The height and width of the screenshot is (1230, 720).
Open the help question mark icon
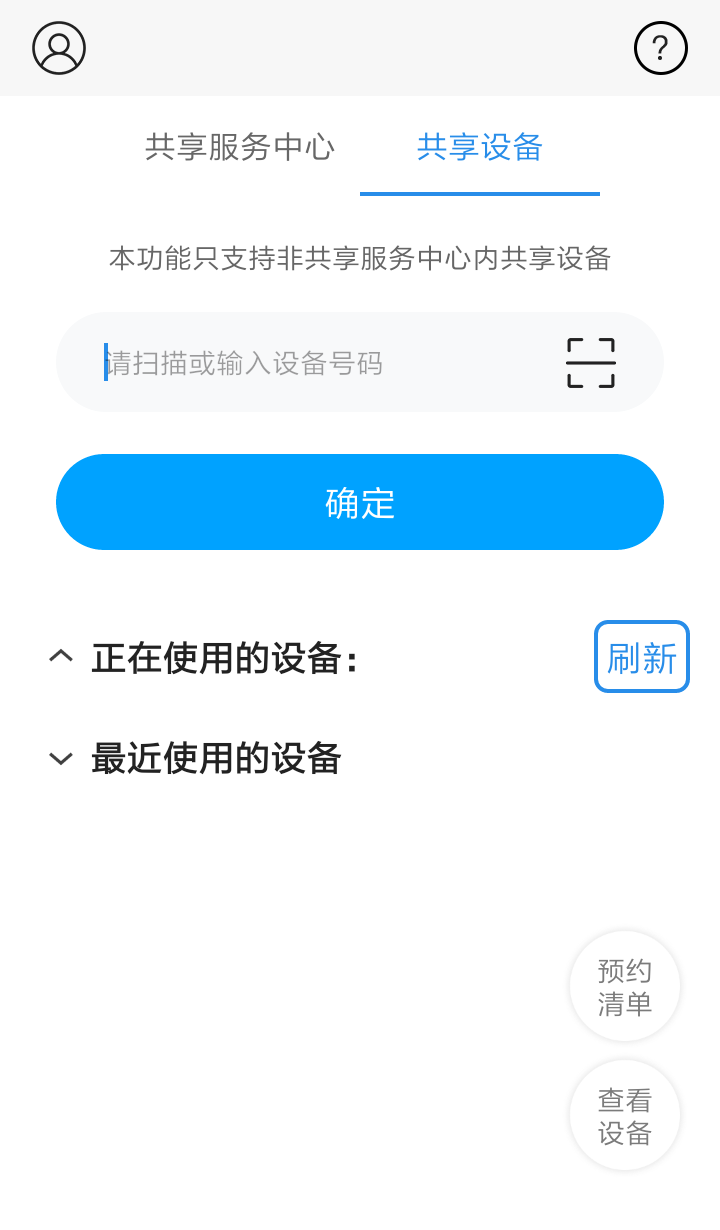(x=660, y=48)
